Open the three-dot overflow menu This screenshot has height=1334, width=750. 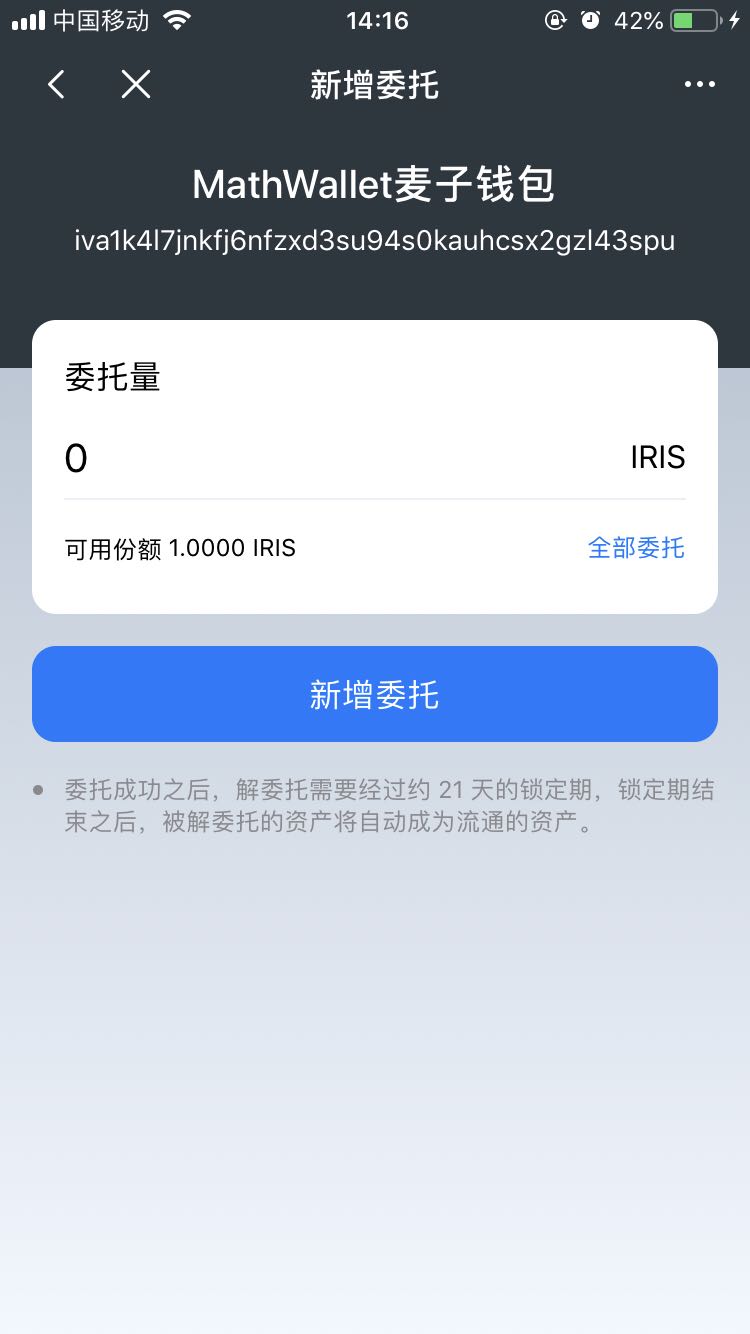point(699,85)
